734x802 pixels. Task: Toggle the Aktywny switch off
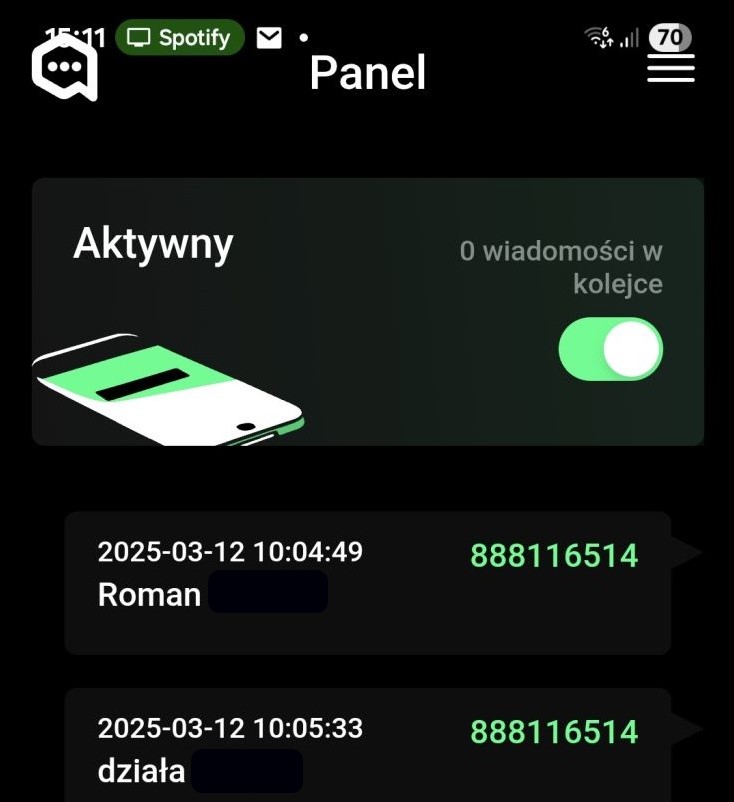pos(610,349)
